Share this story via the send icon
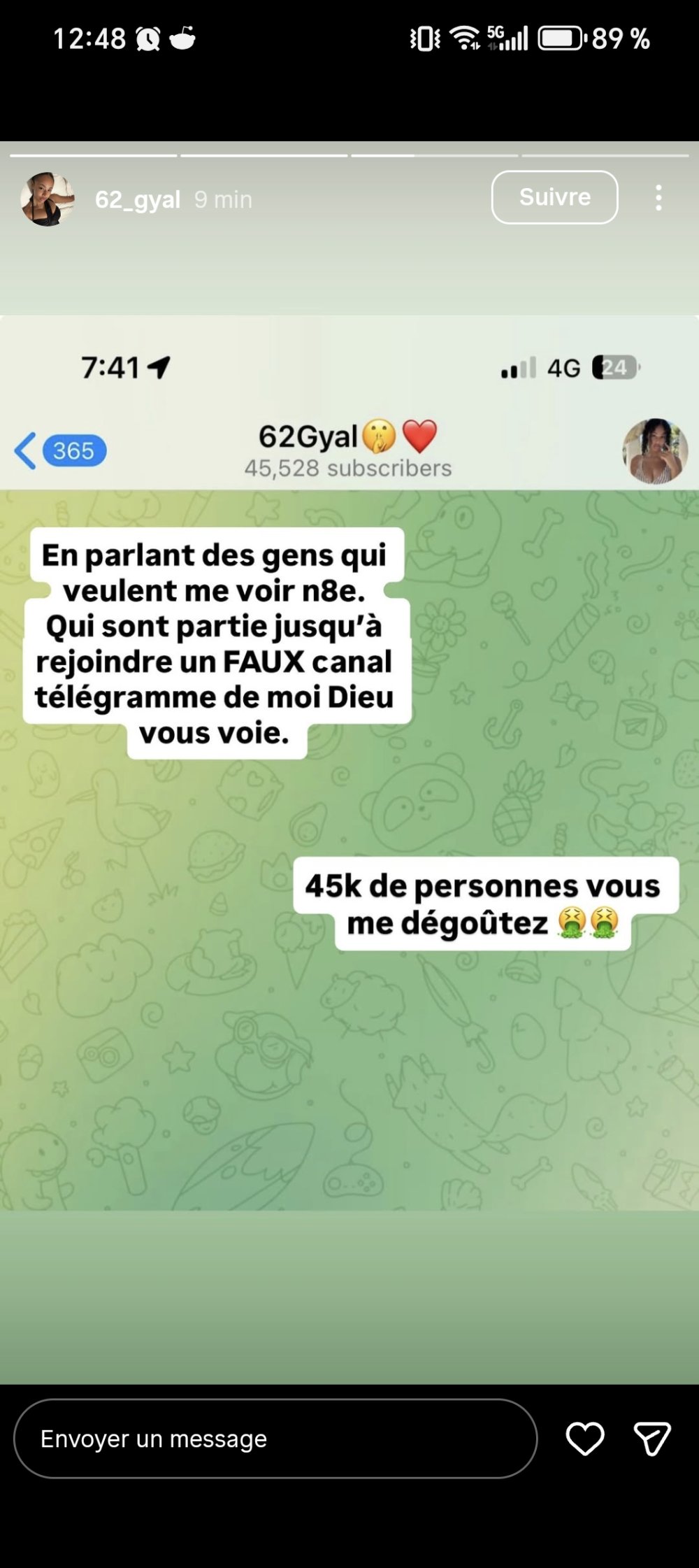699x1568 pixels. 651,1439
